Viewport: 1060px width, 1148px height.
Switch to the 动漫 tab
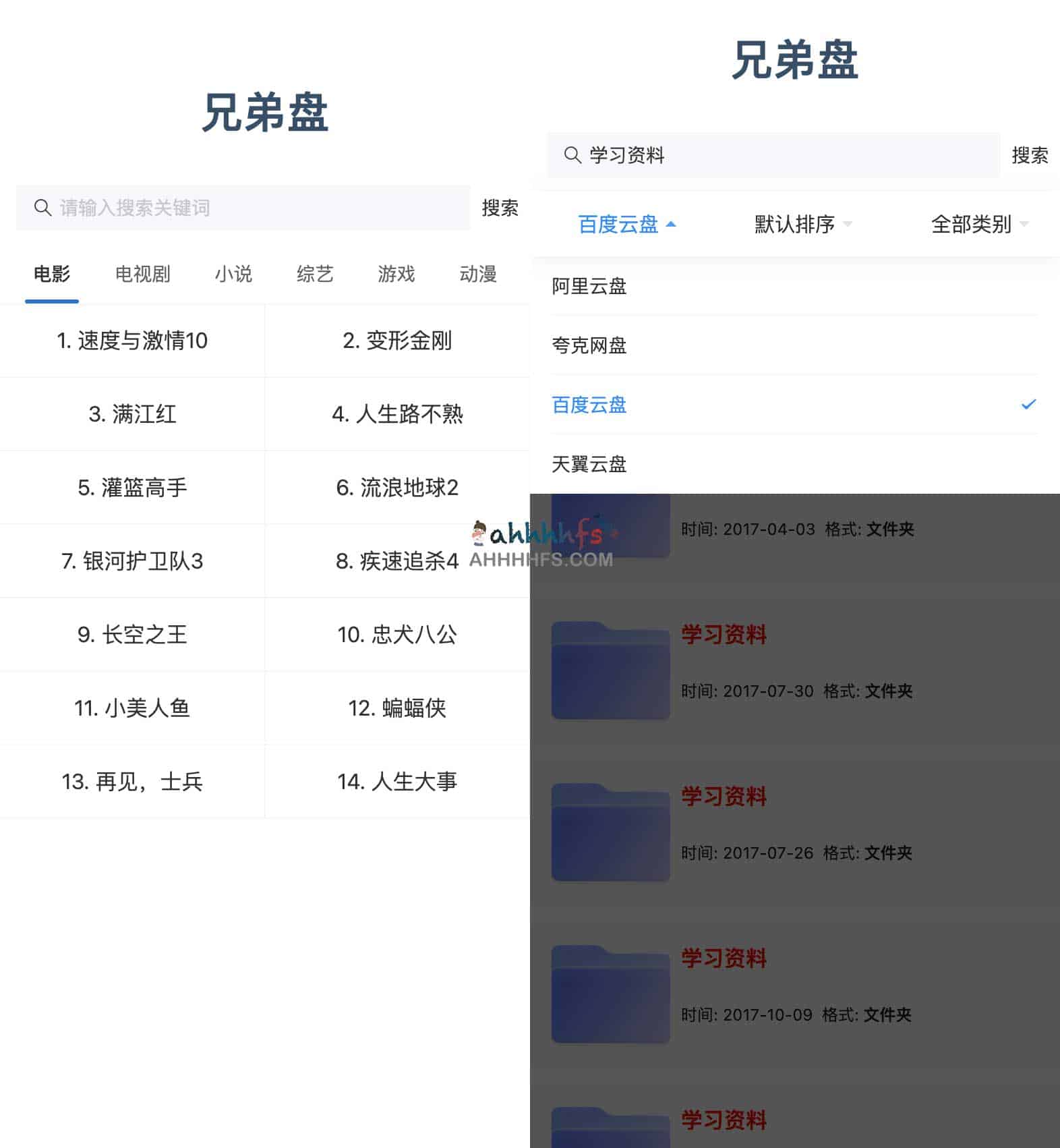[x=478, y=274]
